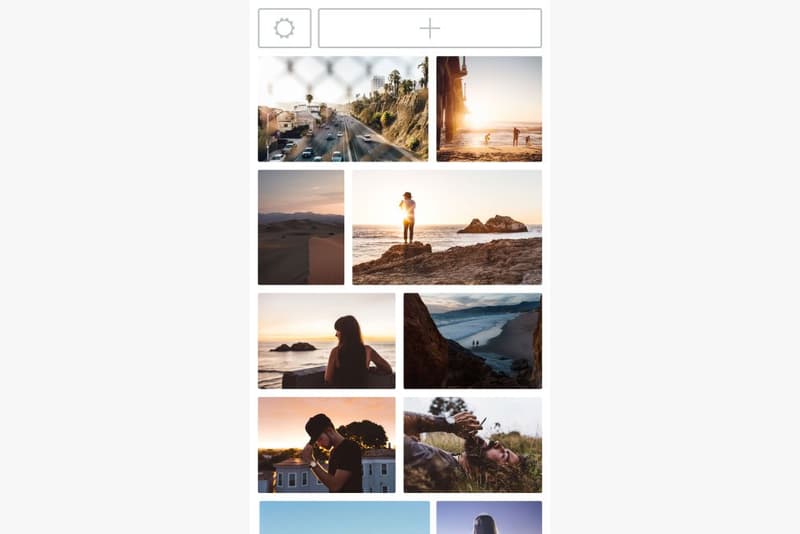Select the desert dunes photo
Screen dimensions: 800x534
tap(301, 227)
